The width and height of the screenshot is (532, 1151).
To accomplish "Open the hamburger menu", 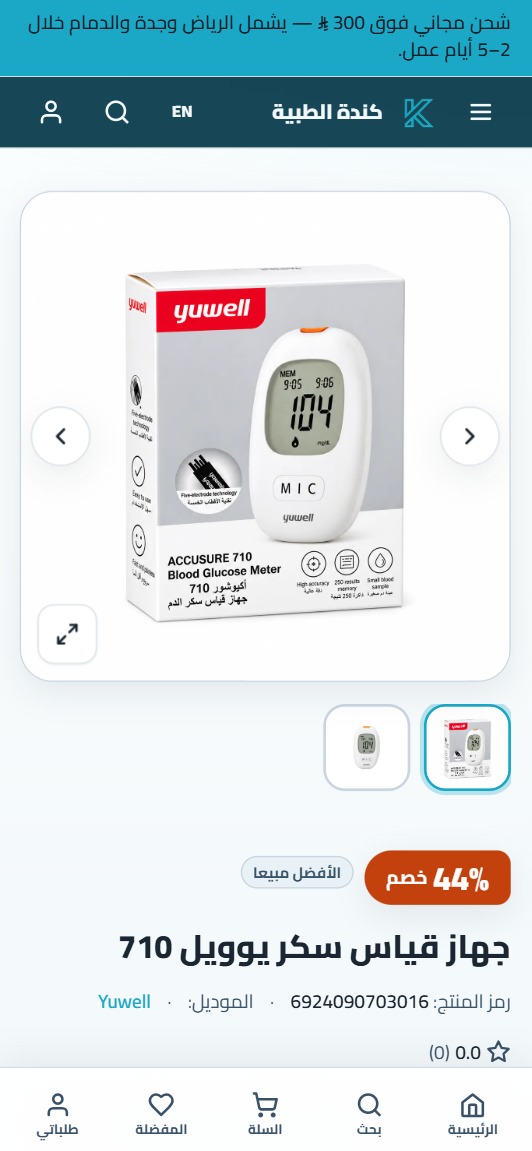I will click(x=481, y=112).
